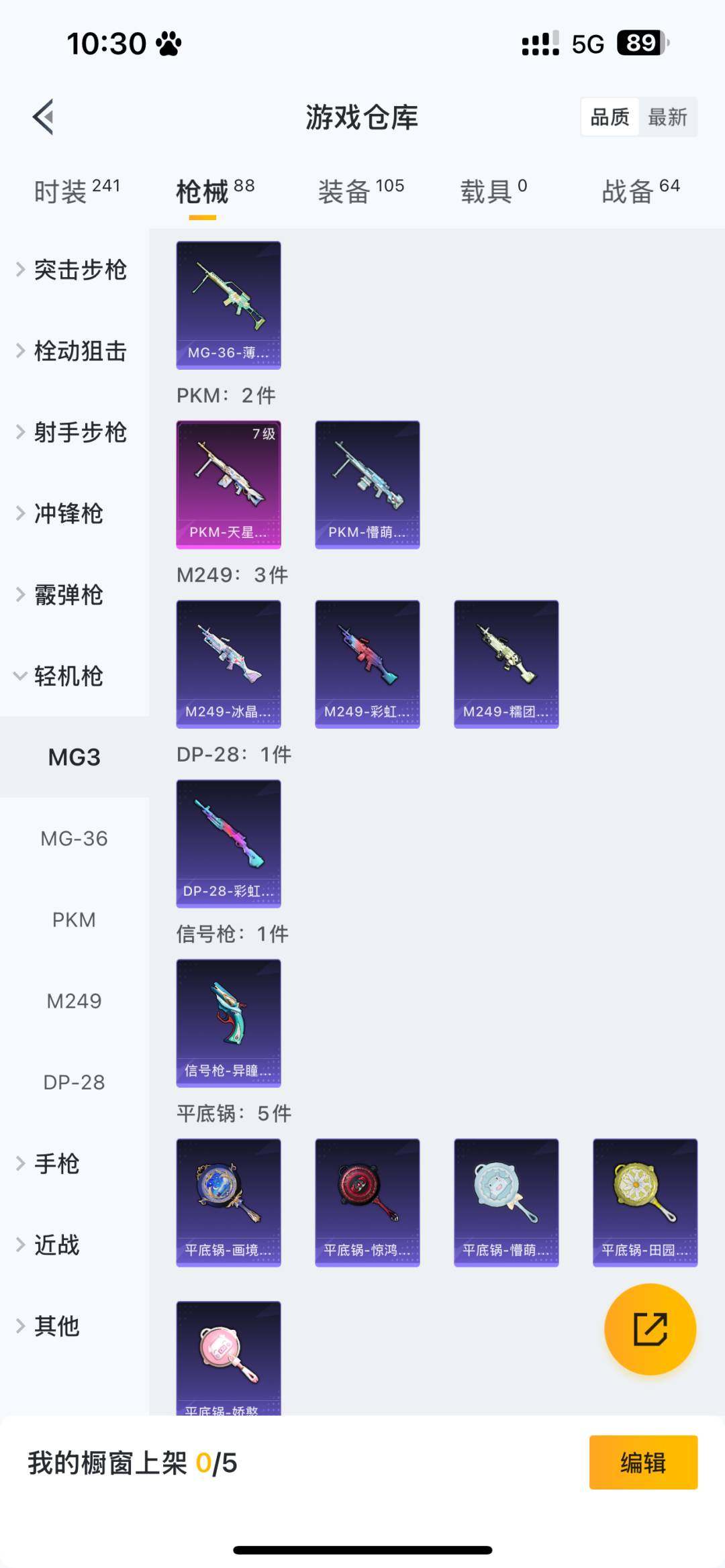Switch to the 时装 tab
The image size is (725, 1568).
[x=77, y=192]
